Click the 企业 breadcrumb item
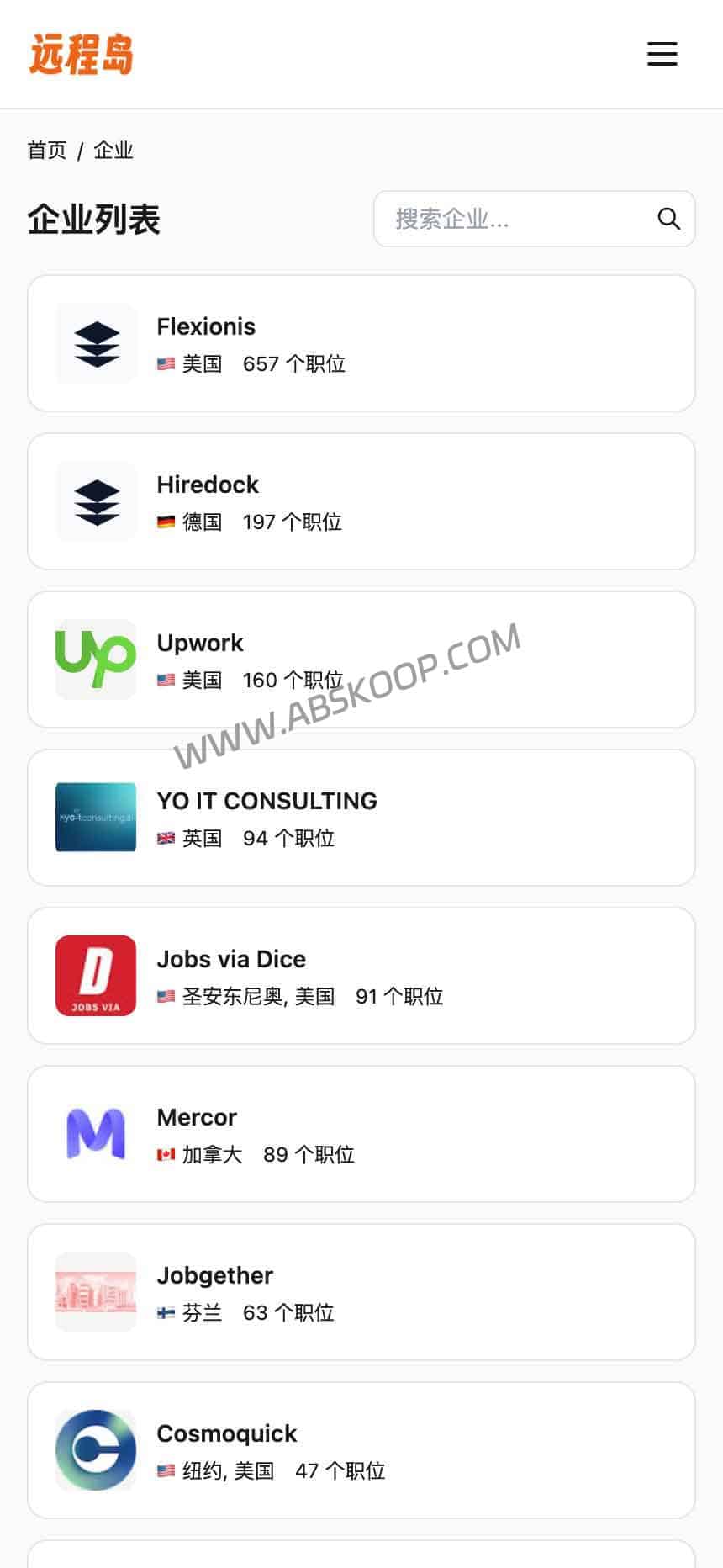This screenshot has width=723, height=1568. pyautogui.click(x=113, y=151)
